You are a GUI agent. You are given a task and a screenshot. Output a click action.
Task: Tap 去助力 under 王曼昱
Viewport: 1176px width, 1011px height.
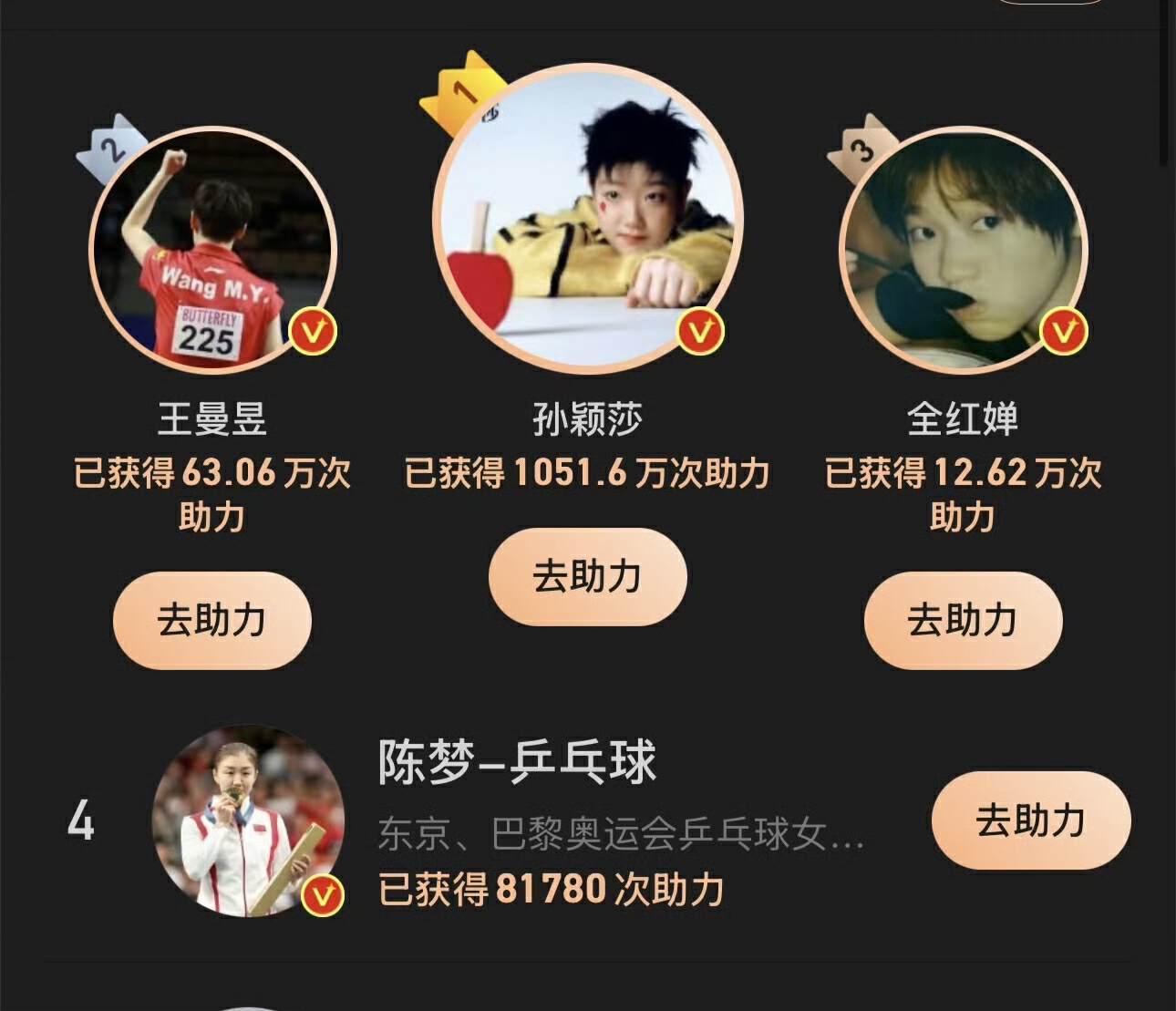[211, 620]
